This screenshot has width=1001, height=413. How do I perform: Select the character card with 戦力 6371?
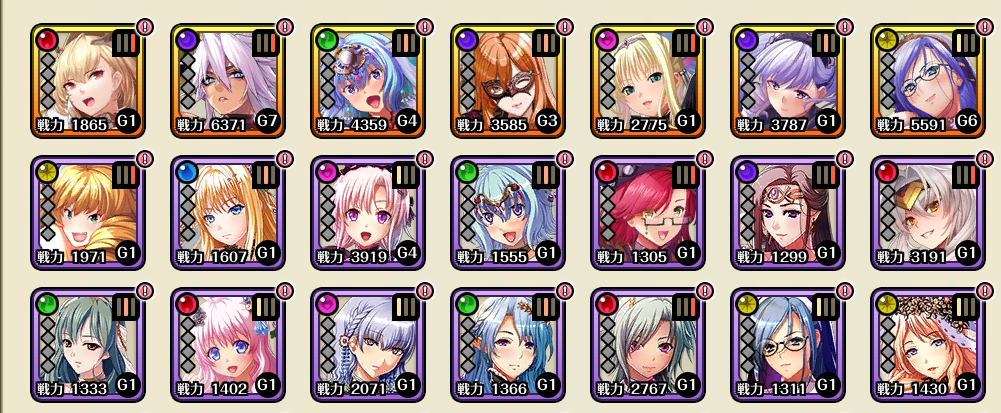(x=228, y=81)
